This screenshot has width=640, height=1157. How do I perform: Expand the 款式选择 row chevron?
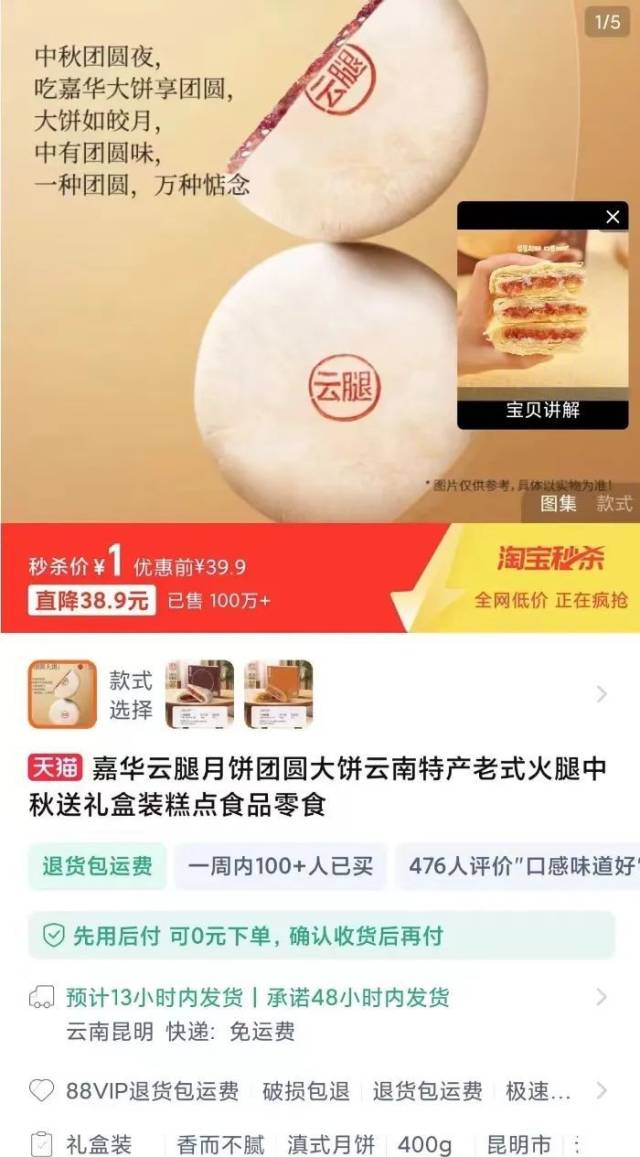[x=601, y=694]
